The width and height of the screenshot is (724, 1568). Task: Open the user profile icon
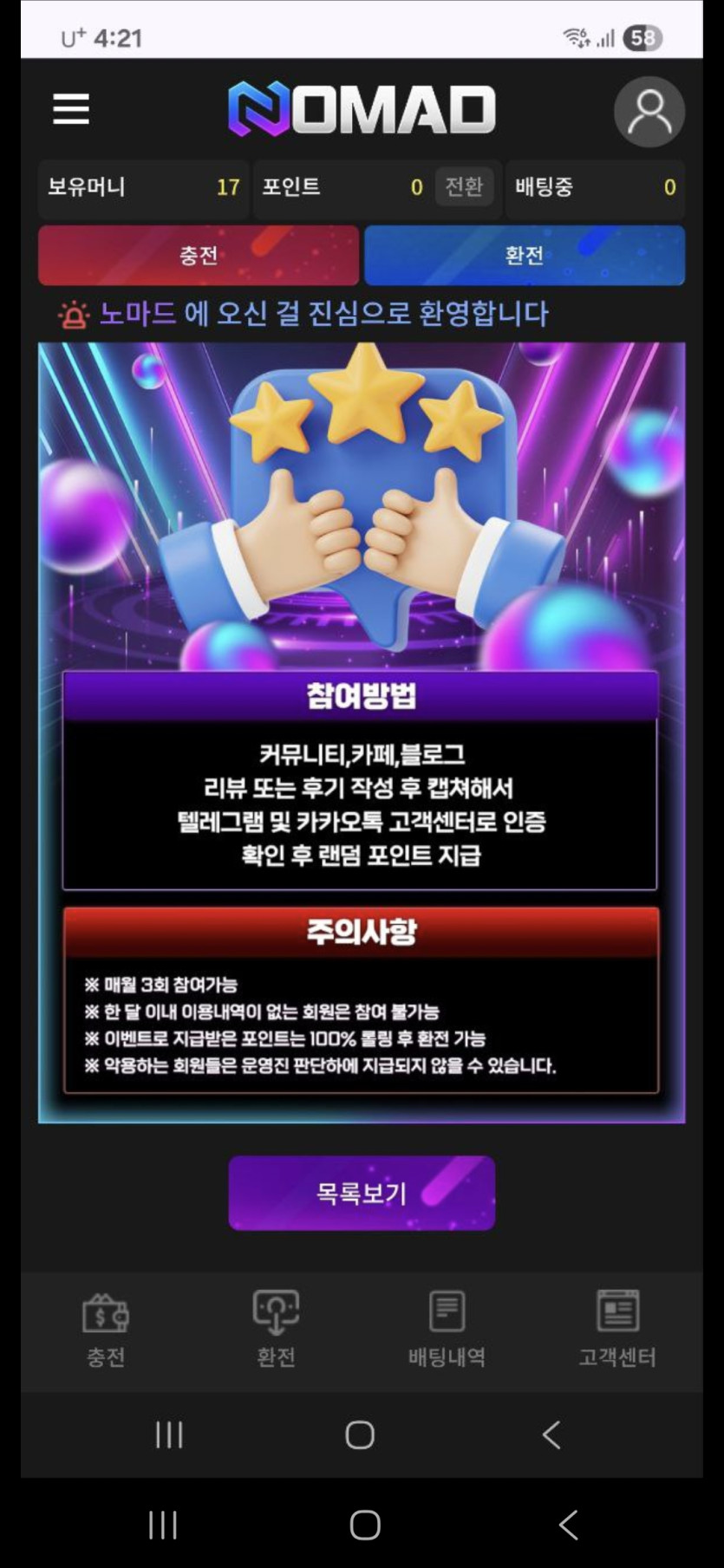pyautogui.click(x=649, y=112)
